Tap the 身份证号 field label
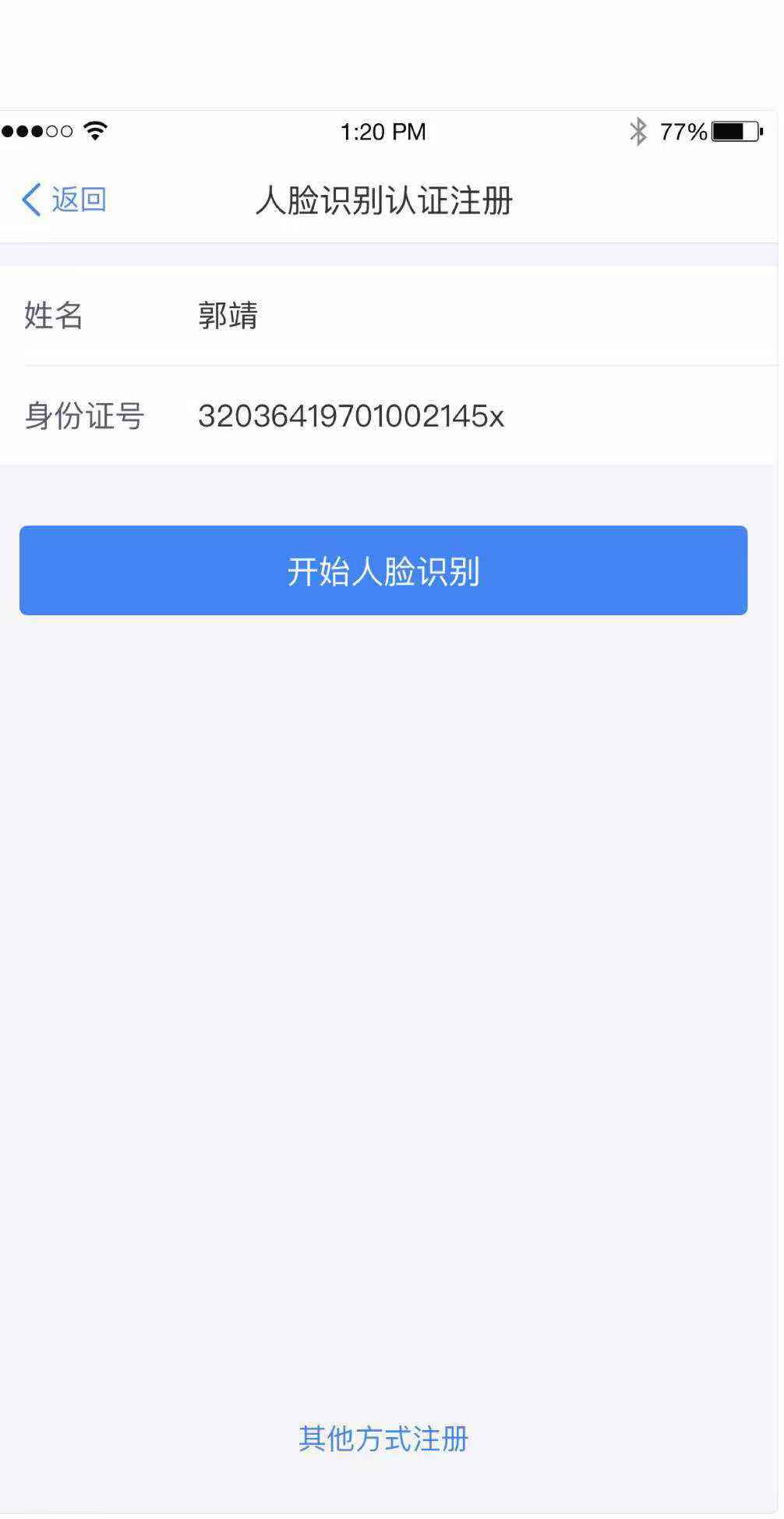The width and height of the screenshot is (784, 1519). [83, 417]
